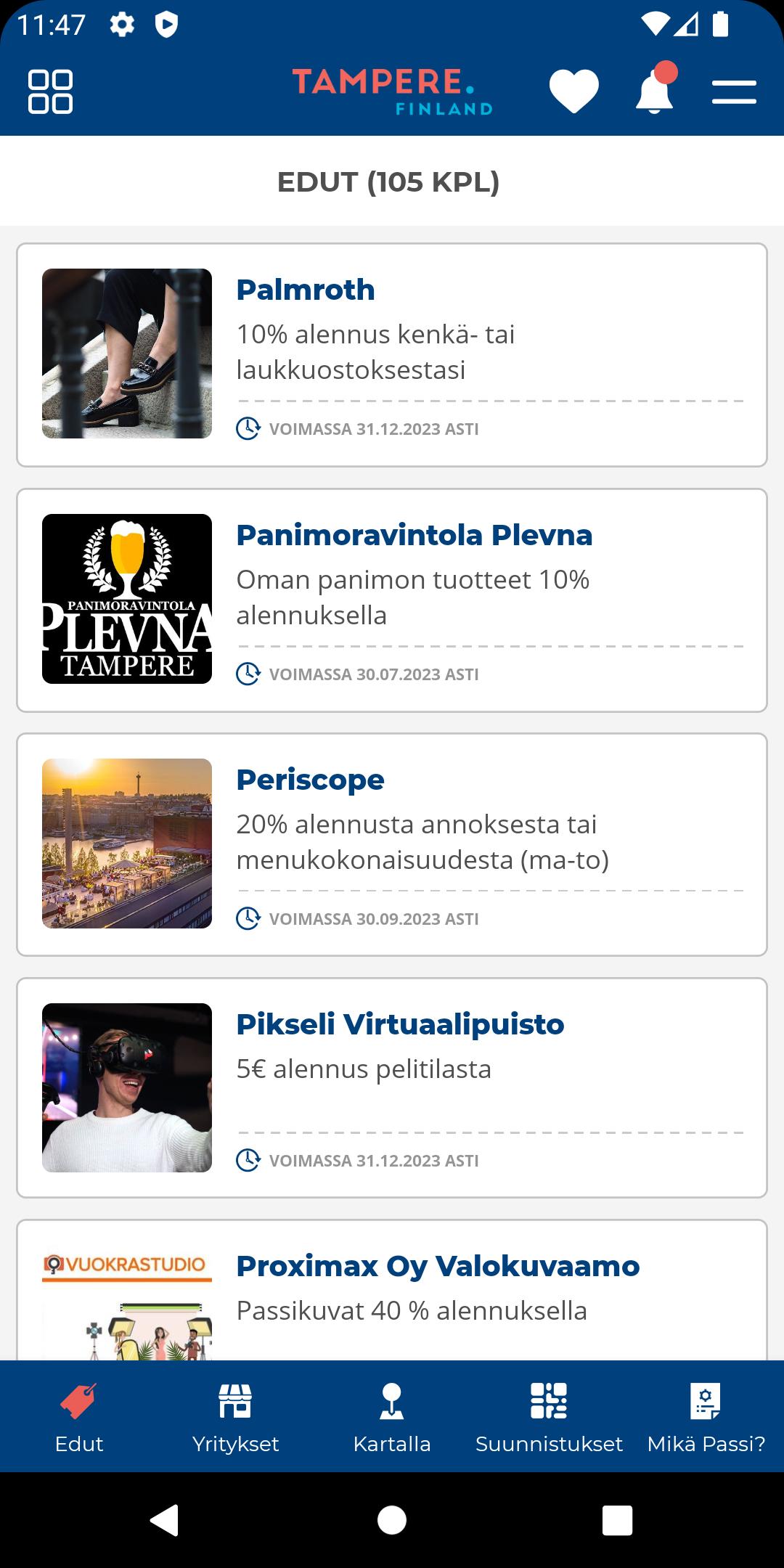This screenshot has width=784, height=1568.
Task: Open the notifications bell
Action: tap(655, 89)
